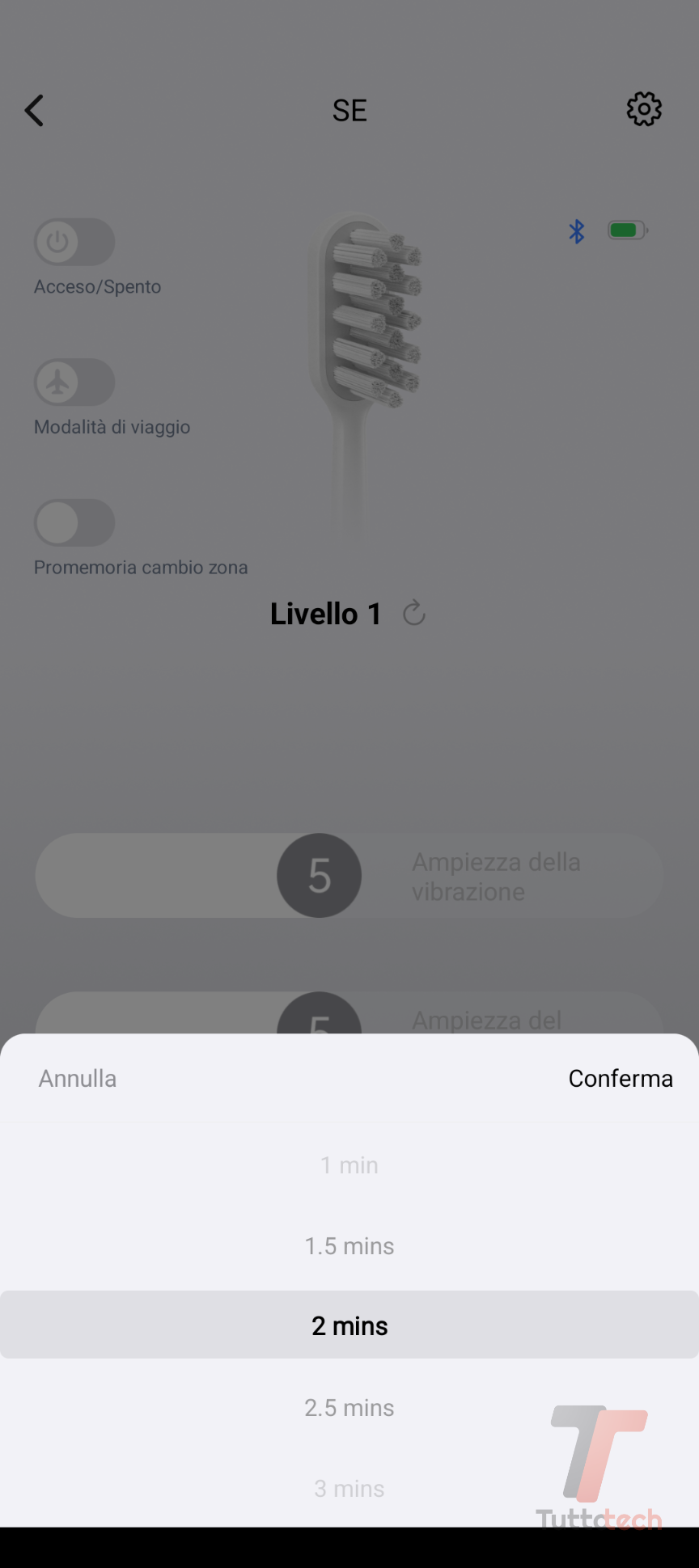Select the 3 mins option
The height and width of the screenshot is (1568, 699).
349,1489
